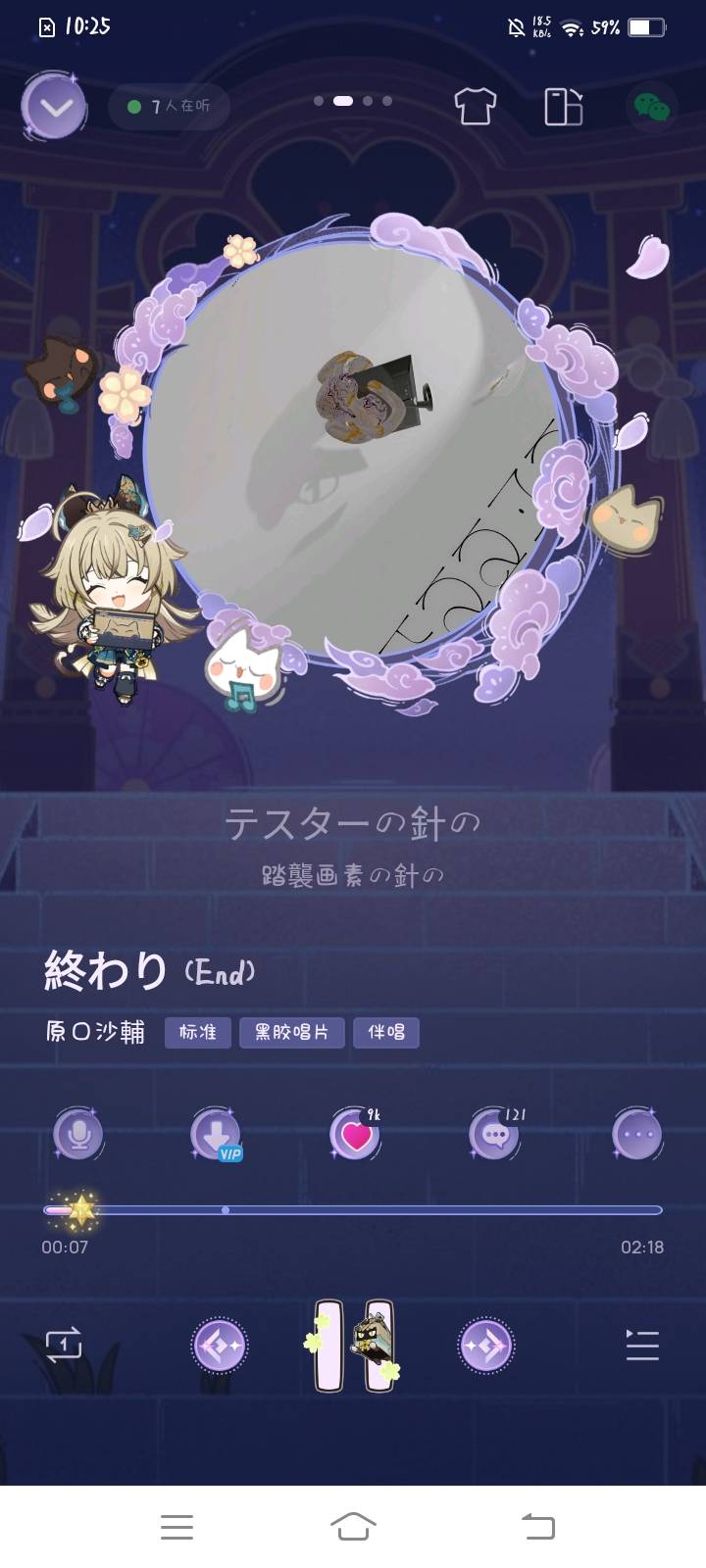Image resolution: width=706 pixels, height=1568 pixels.
Task: Open the device casting icon
Action: [x=564, y=106]
